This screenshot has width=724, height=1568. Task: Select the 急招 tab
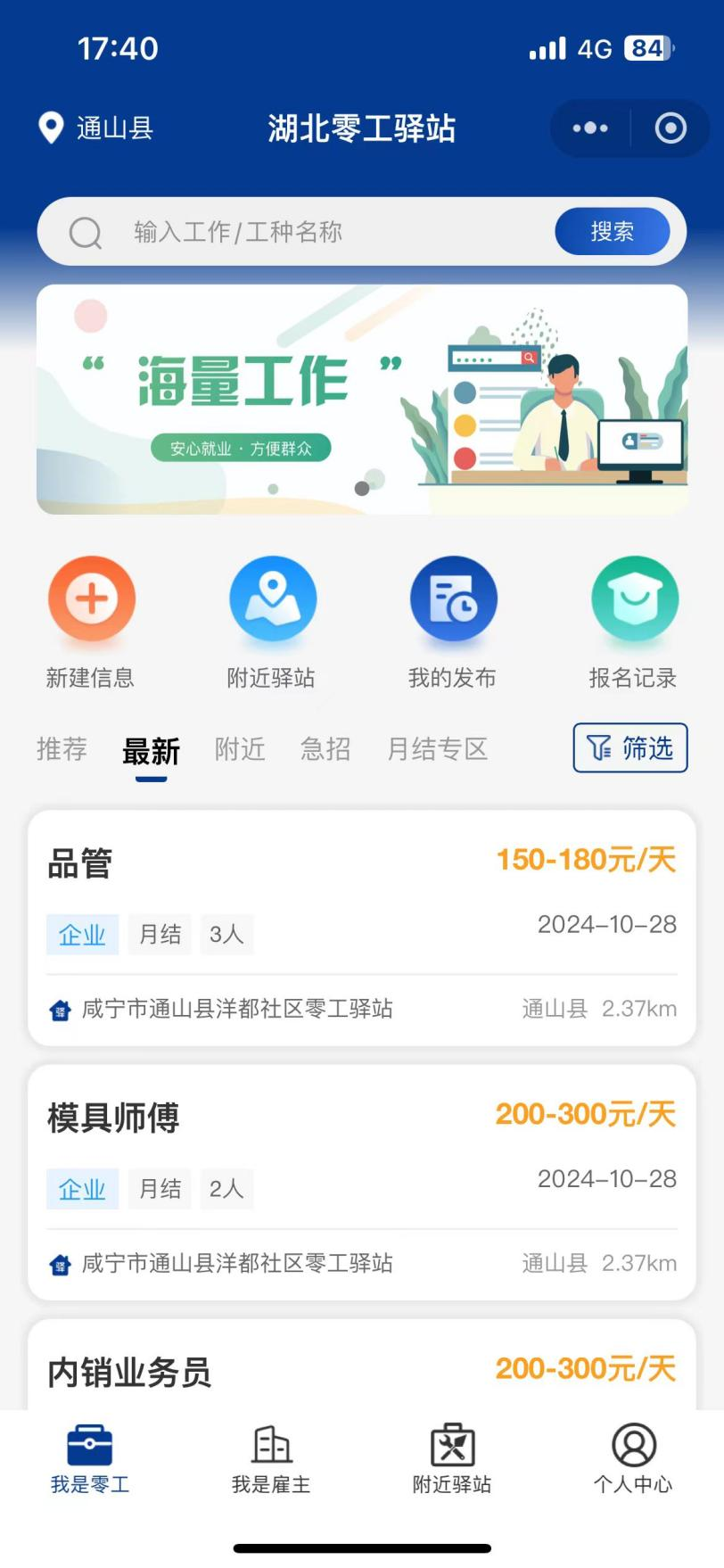(x=325, y=748)
